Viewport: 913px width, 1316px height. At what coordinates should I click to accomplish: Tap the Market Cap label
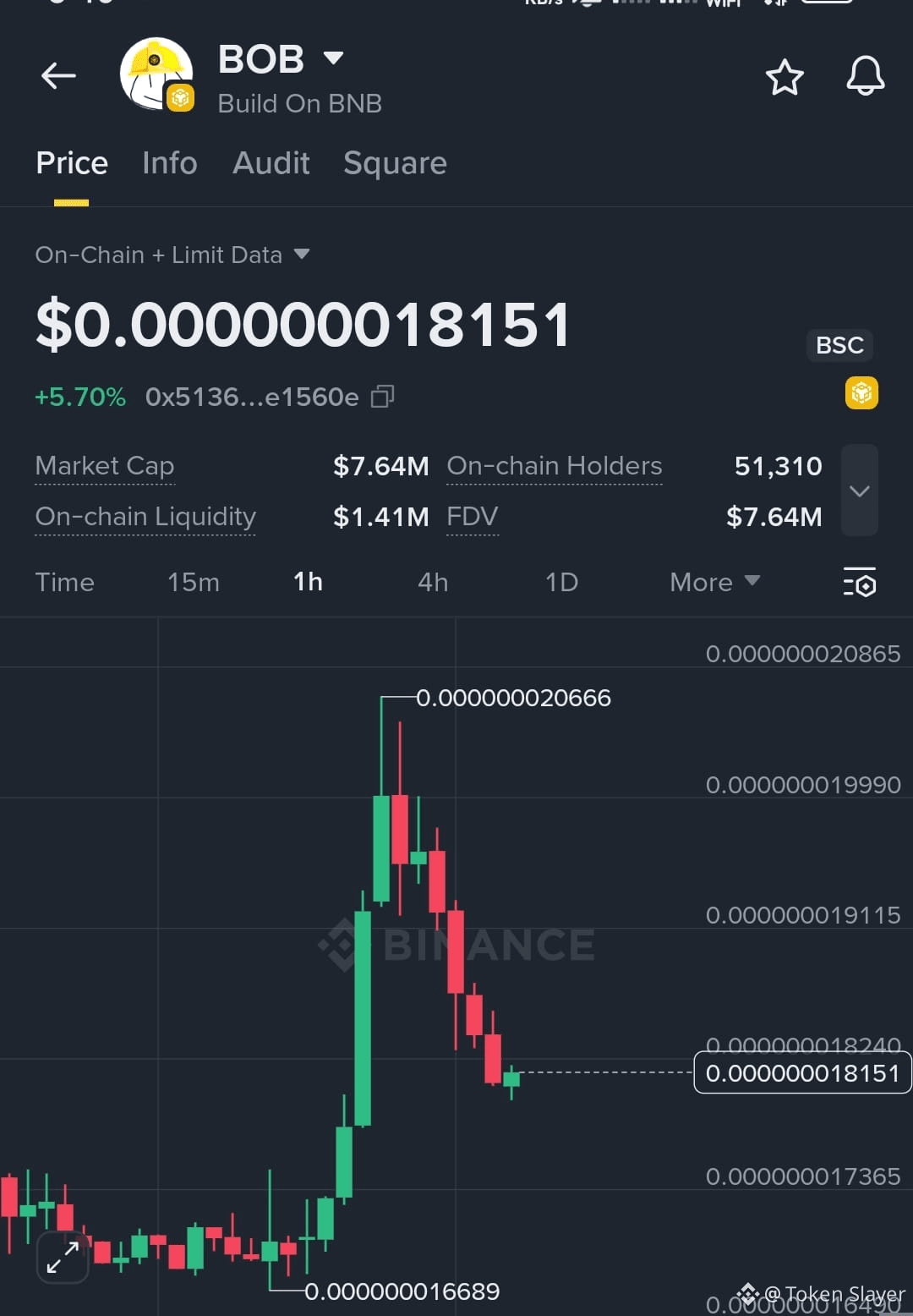(x=104, y=466)
